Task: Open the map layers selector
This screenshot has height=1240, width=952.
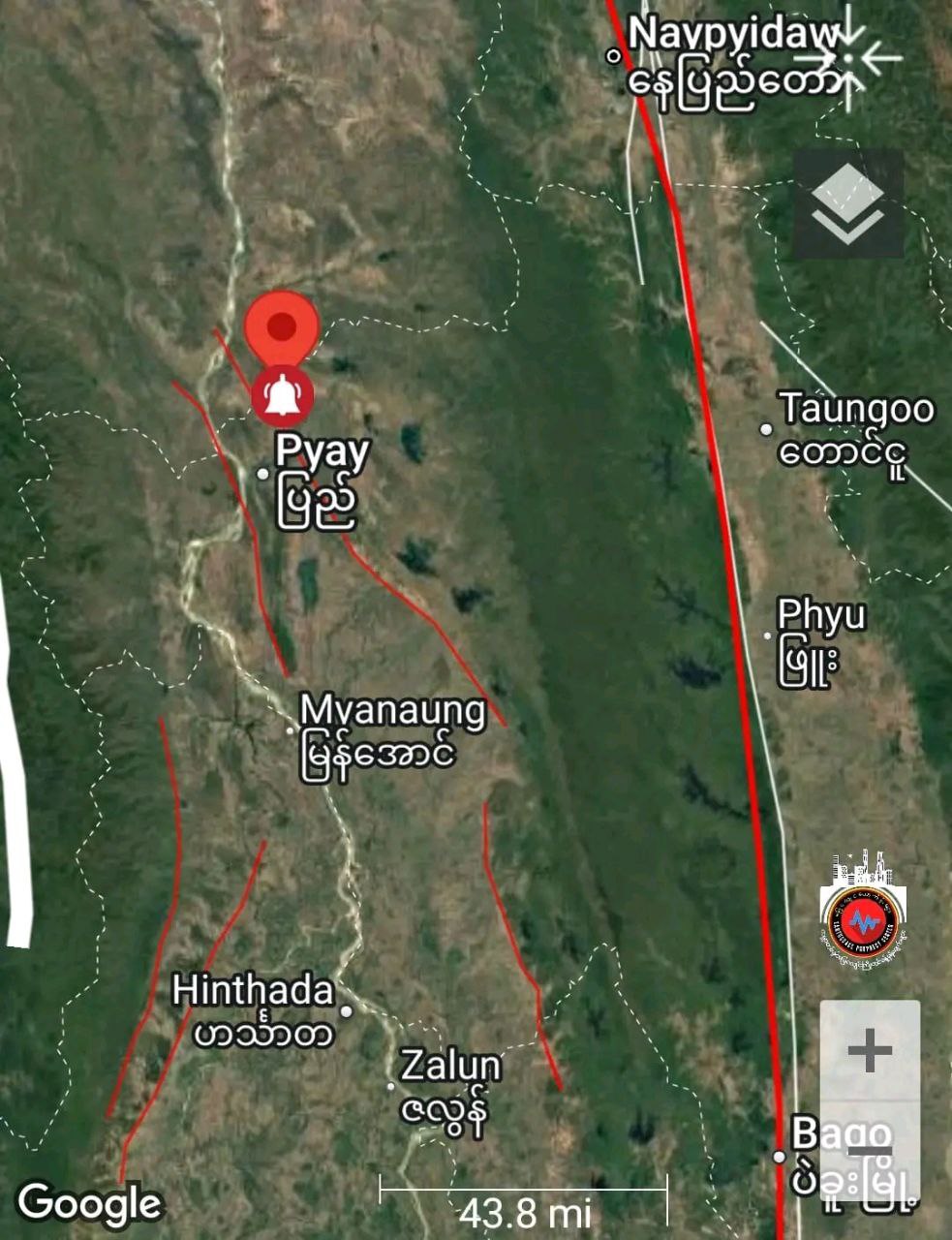Action: (x=848, y=204)
